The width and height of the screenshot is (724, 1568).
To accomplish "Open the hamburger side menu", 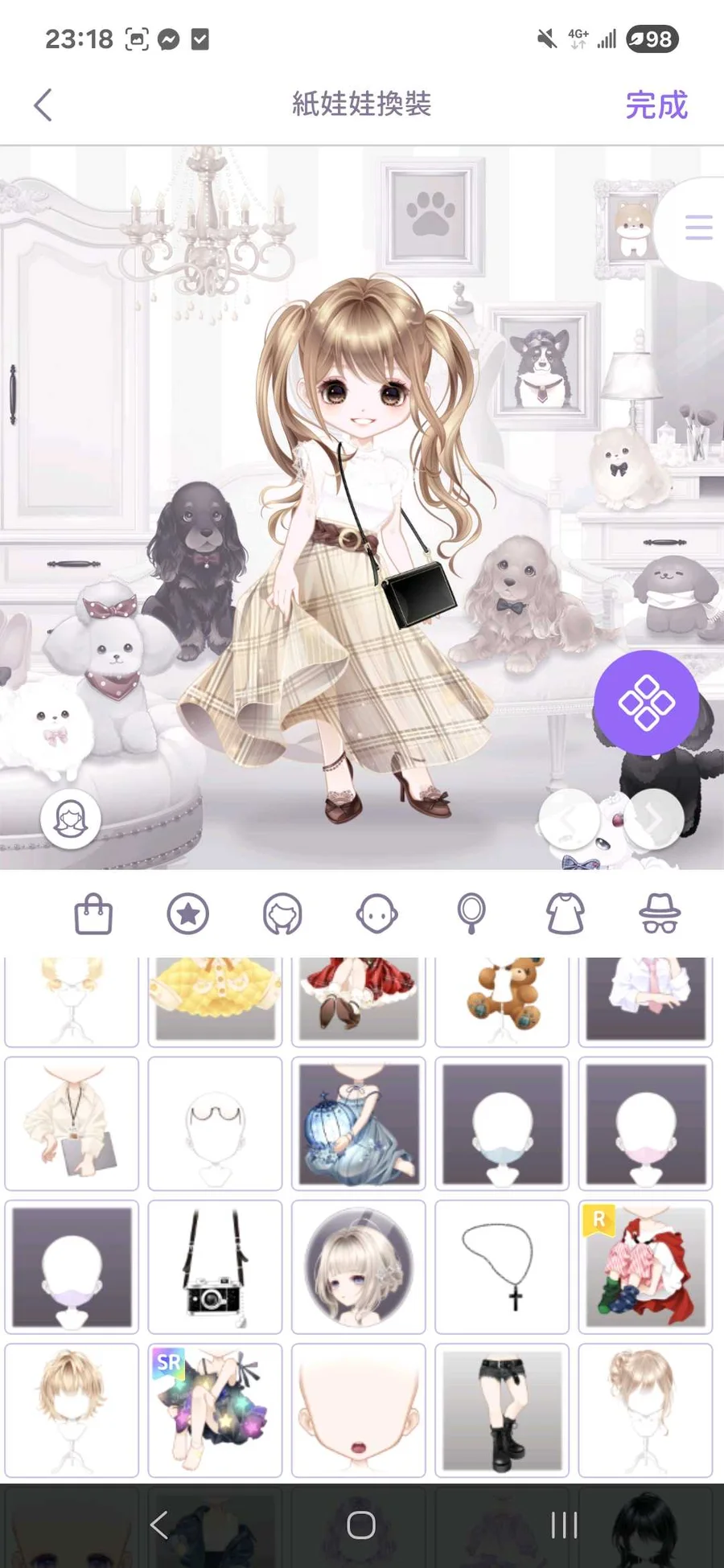I will [697, 228].
